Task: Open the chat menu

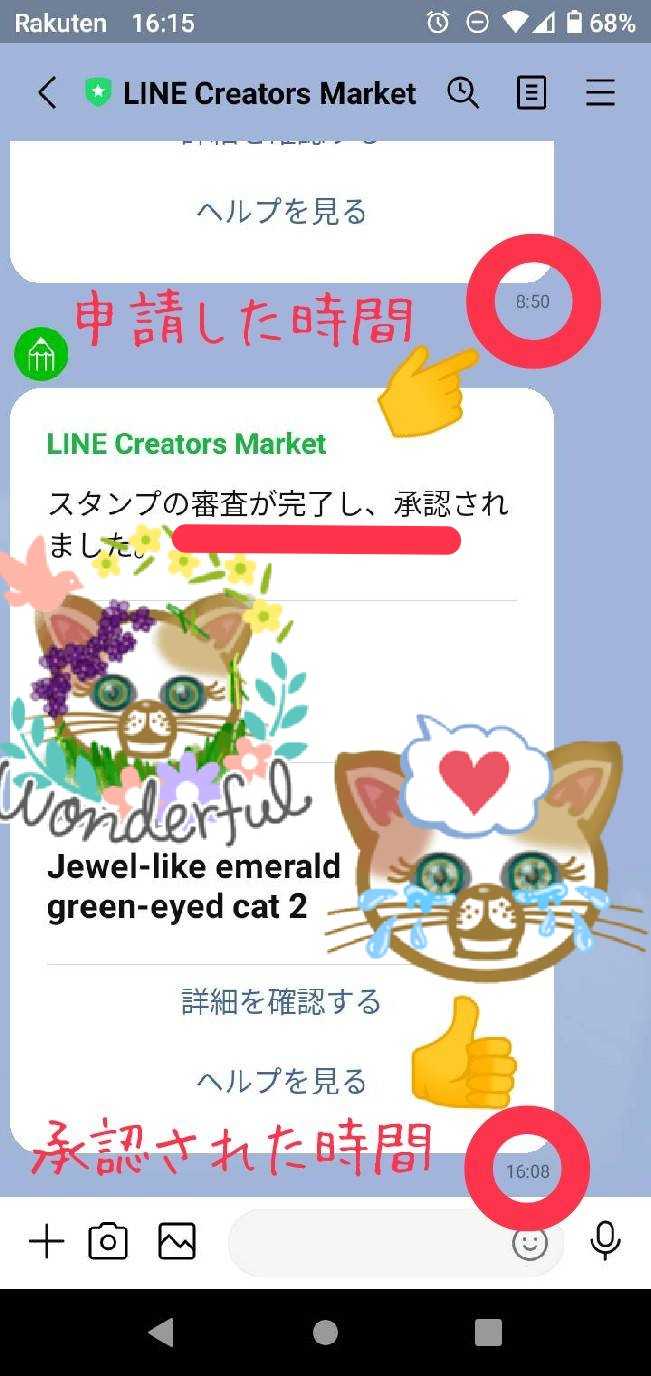Action: pyautogui.click(x=600, y=93)
